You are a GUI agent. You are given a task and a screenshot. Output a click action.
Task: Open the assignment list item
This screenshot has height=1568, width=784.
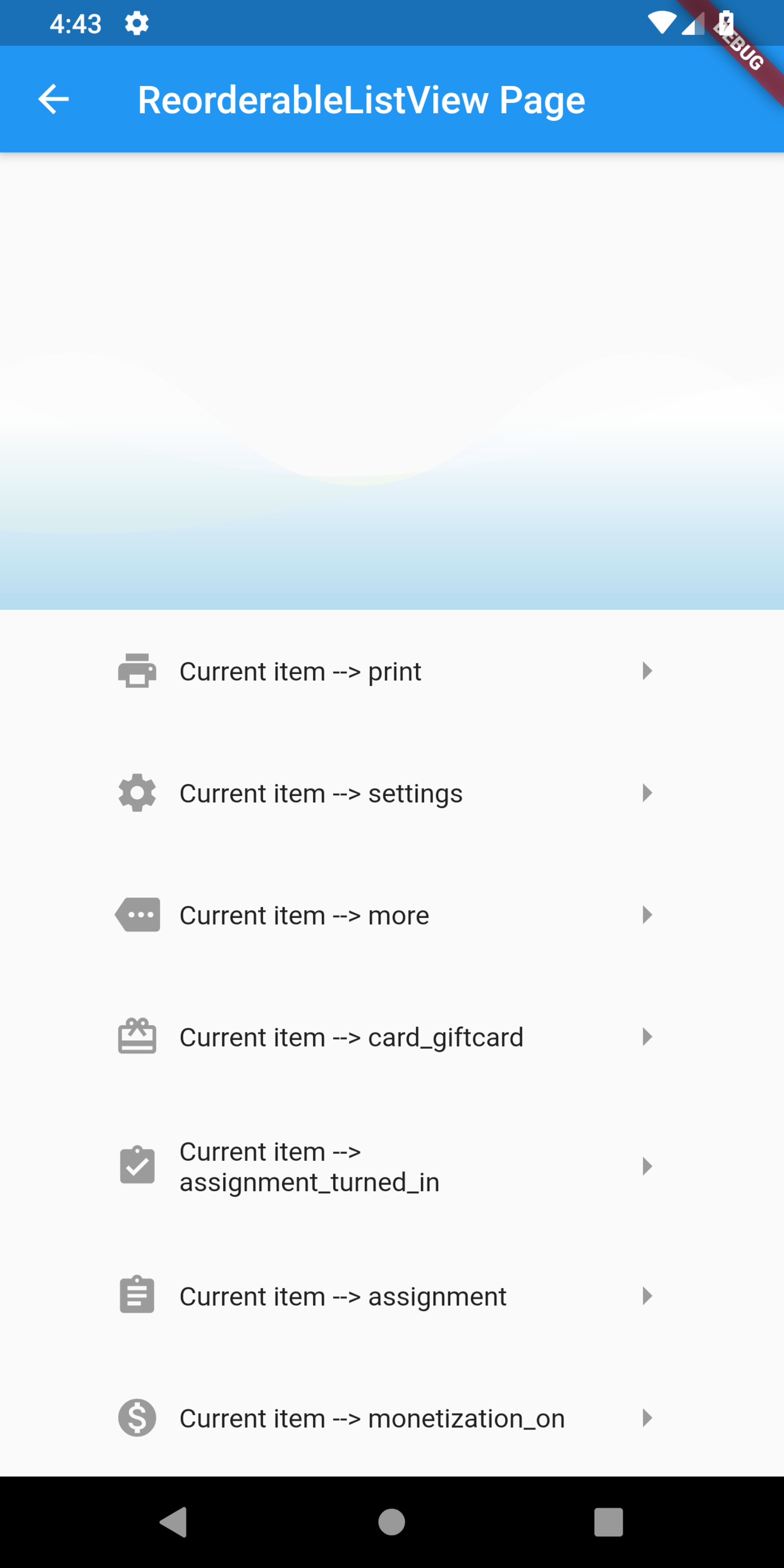point(386,1297)
